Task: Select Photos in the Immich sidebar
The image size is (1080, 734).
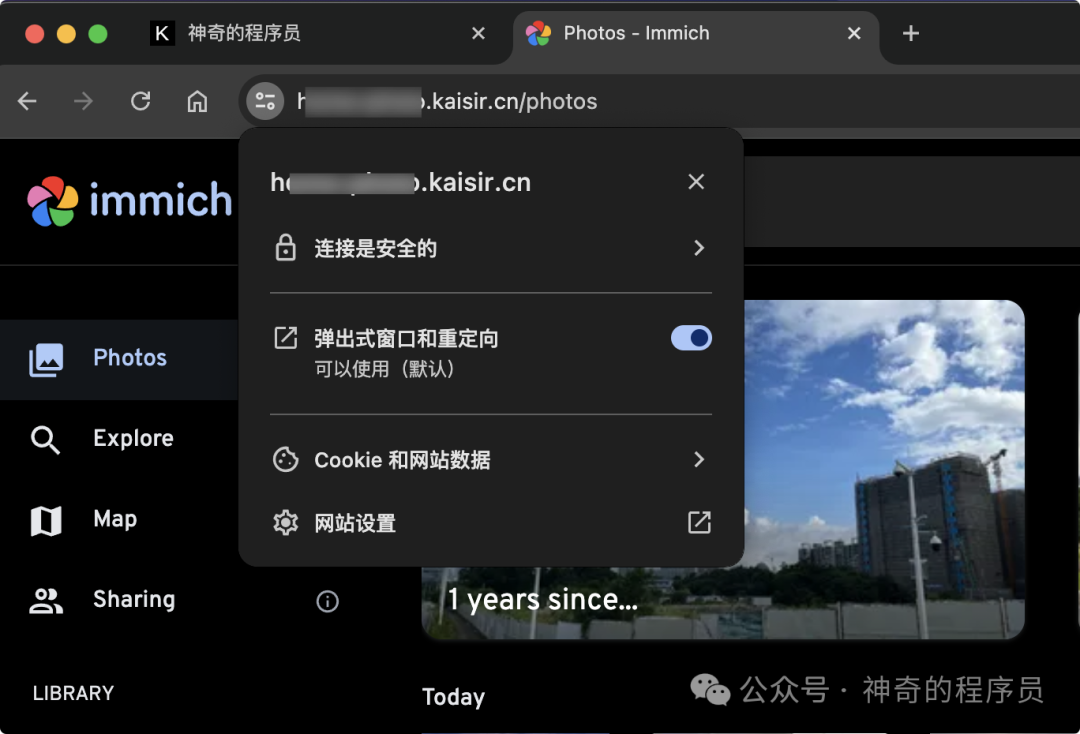Action: click(129, 358)
